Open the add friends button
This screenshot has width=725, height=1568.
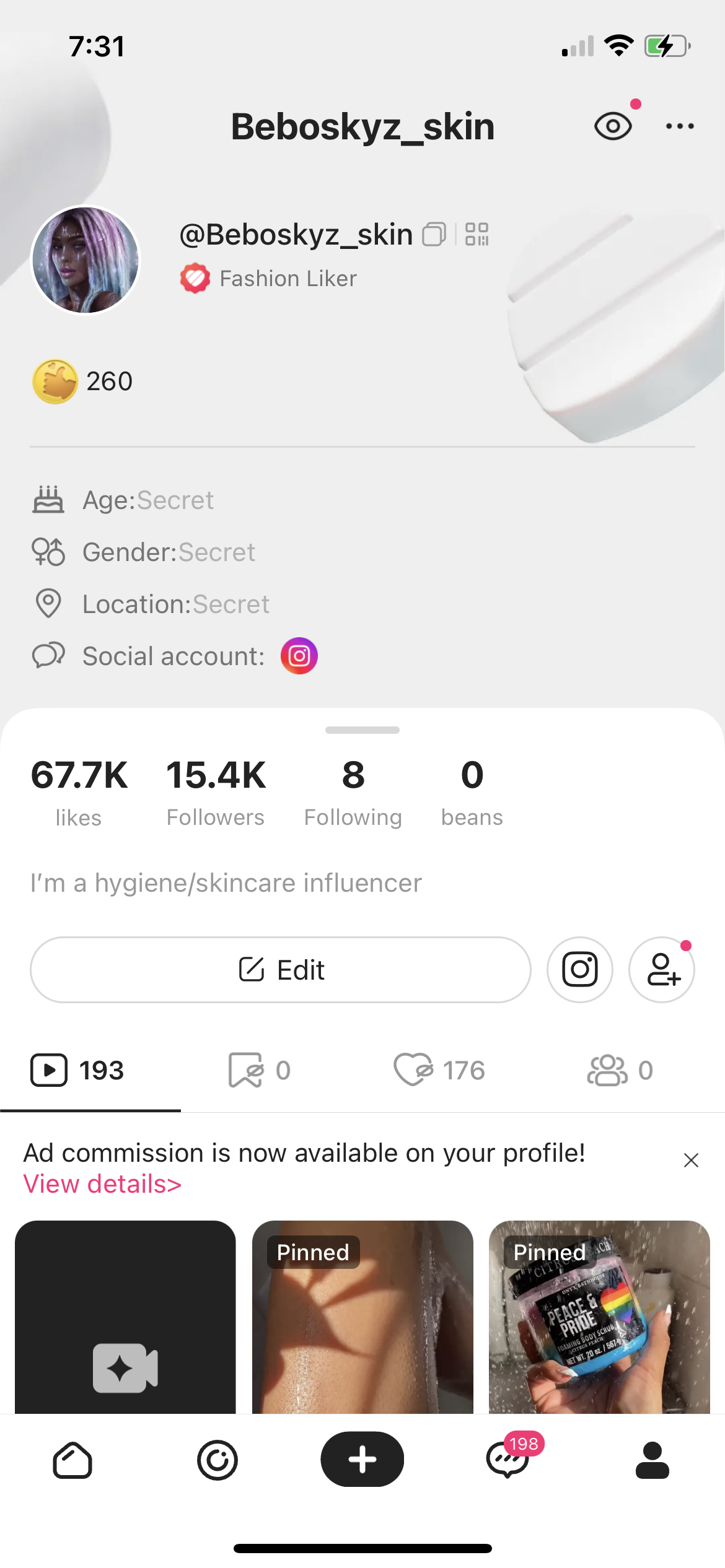pos(662,970)
